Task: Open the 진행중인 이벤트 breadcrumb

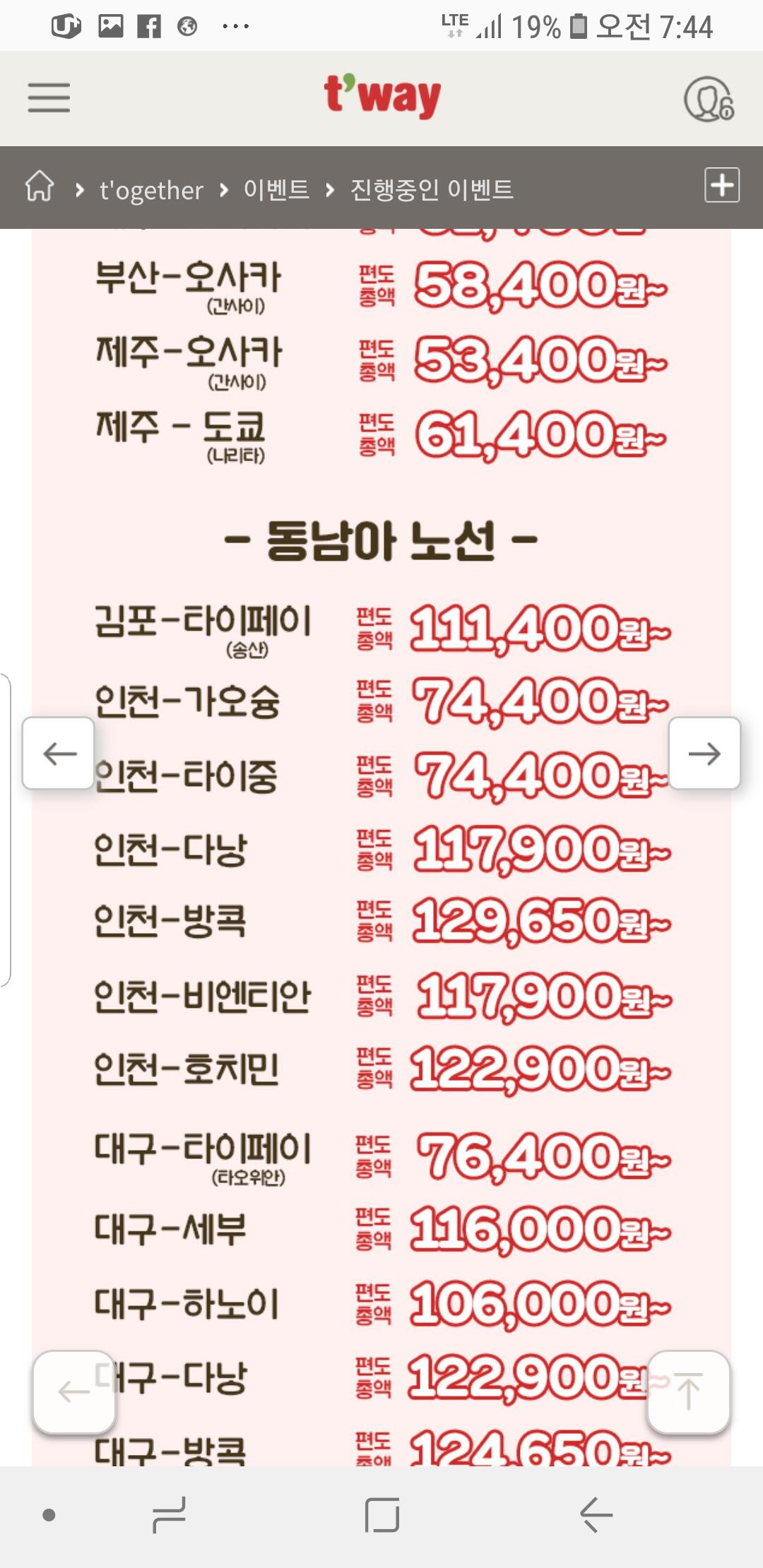Action: coord(432,189)
